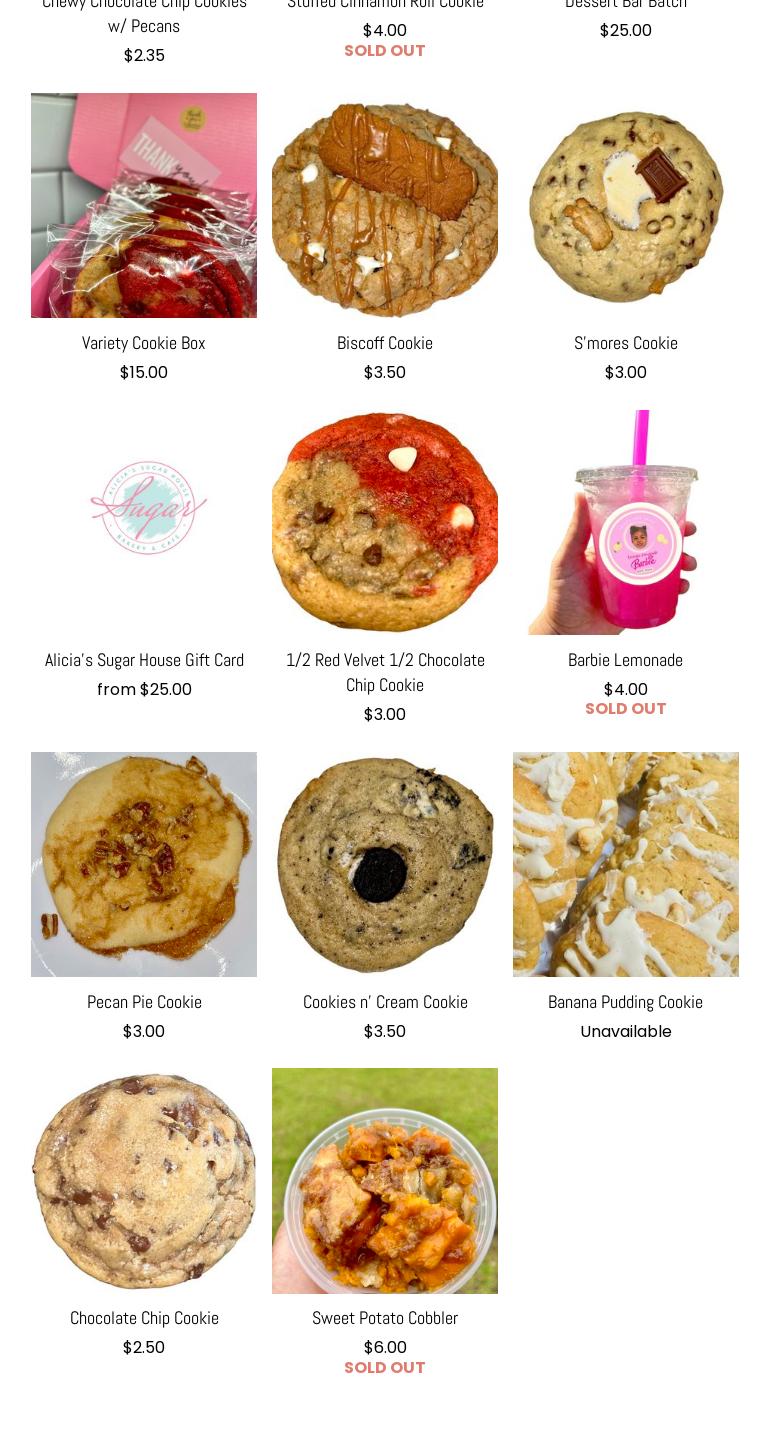This screenshot has width=770, height=1449.
Task: Open the Sweet Potato Cobbler page
Action: point(385,1318)
